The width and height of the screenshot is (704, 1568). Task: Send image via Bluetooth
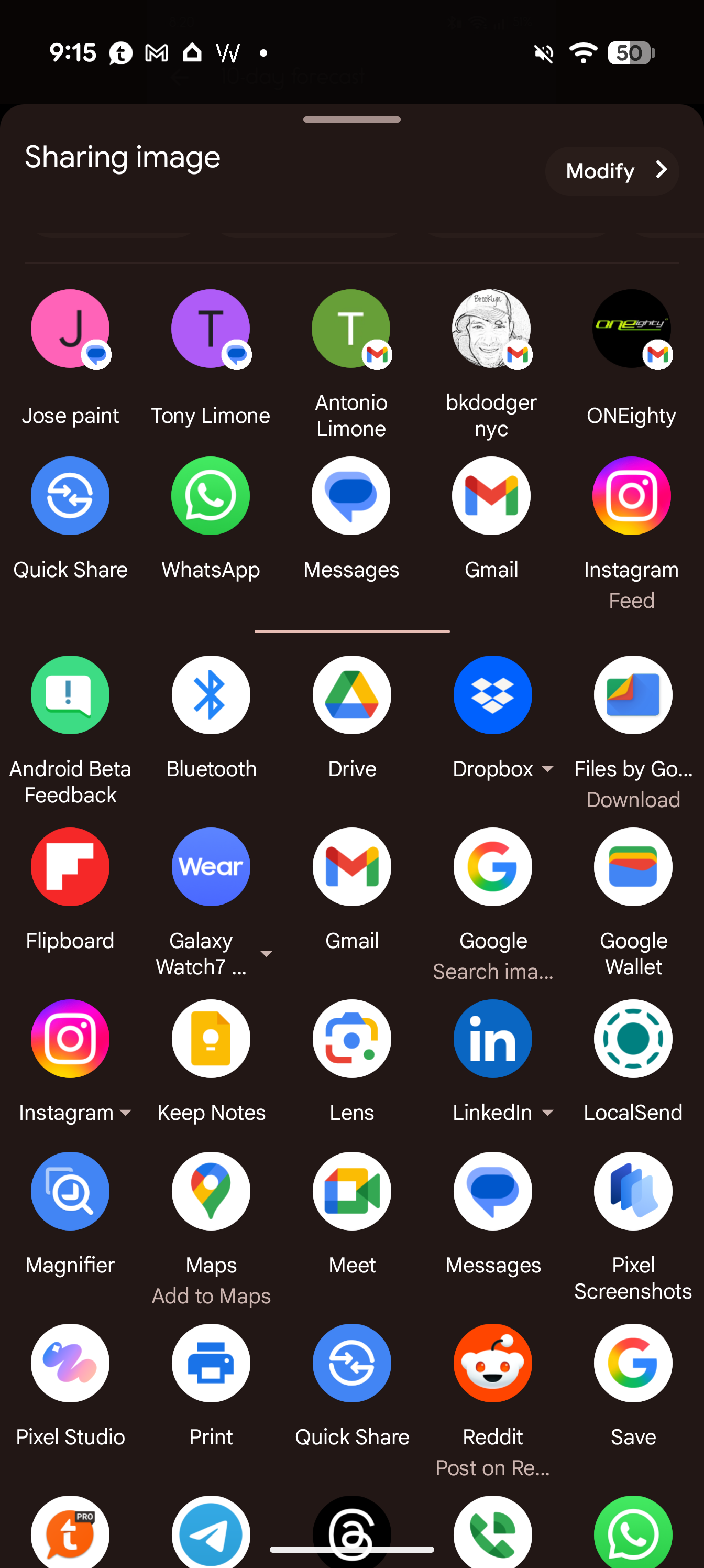[x=211, y=695]
